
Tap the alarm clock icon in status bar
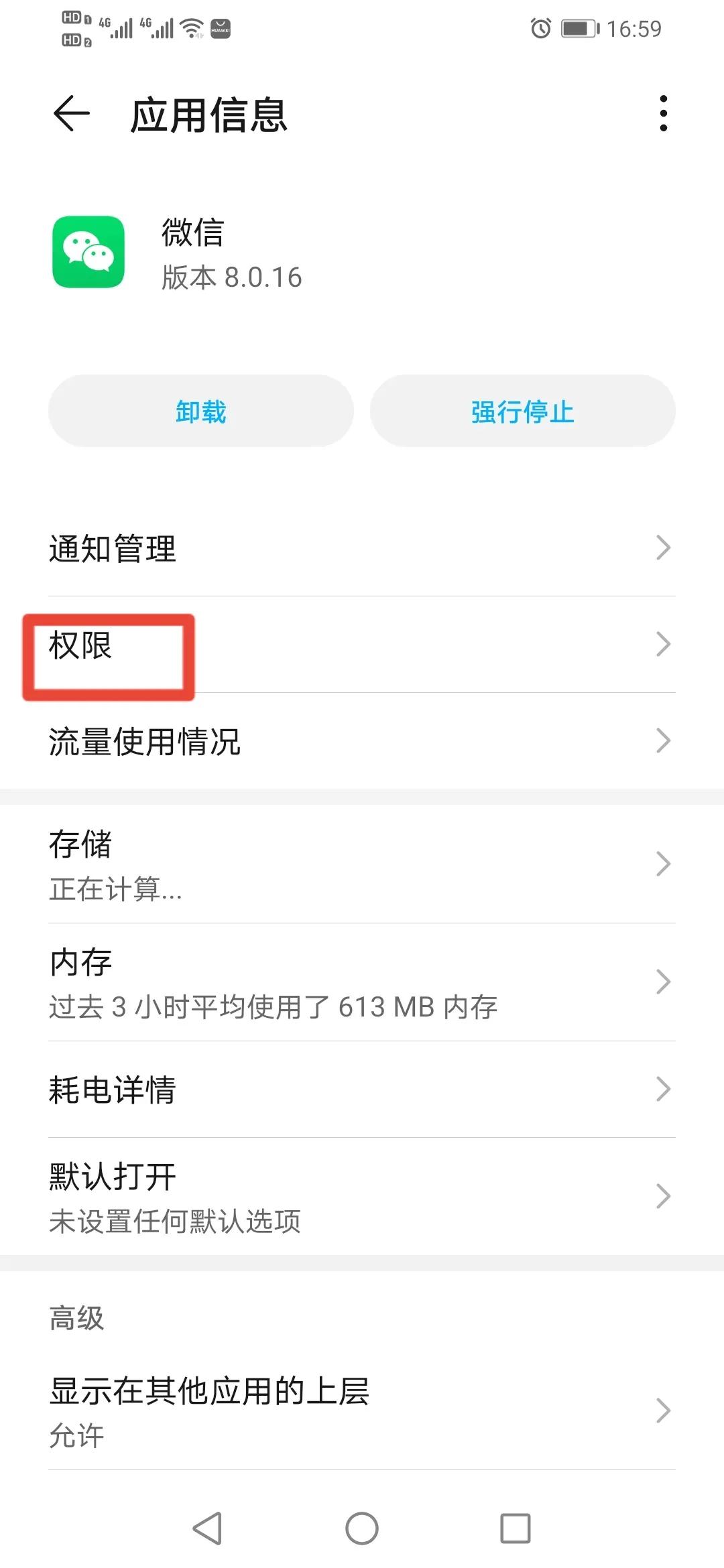[x=540, y=28]
